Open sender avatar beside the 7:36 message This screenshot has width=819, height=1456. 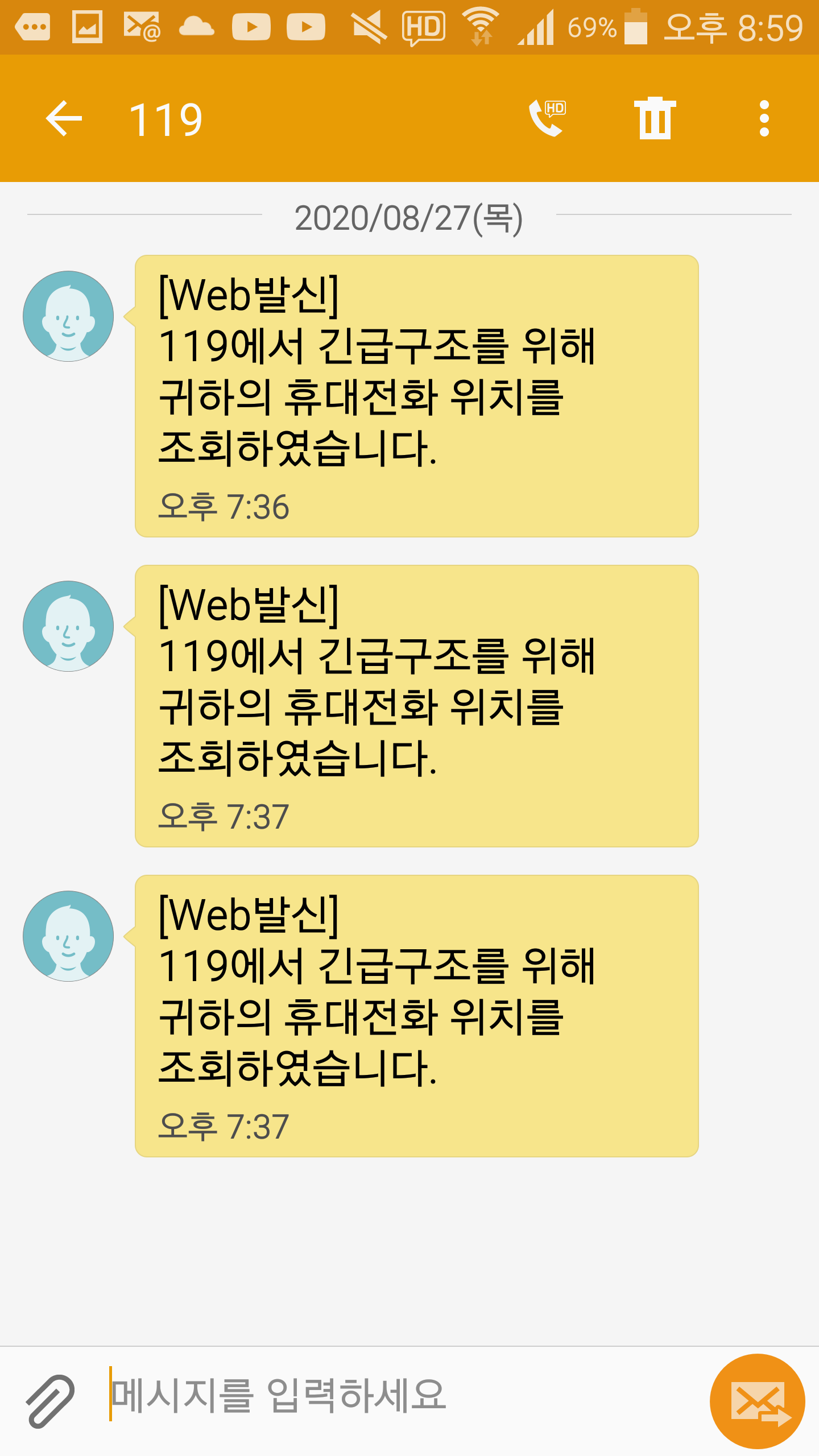tap(68, 316)
